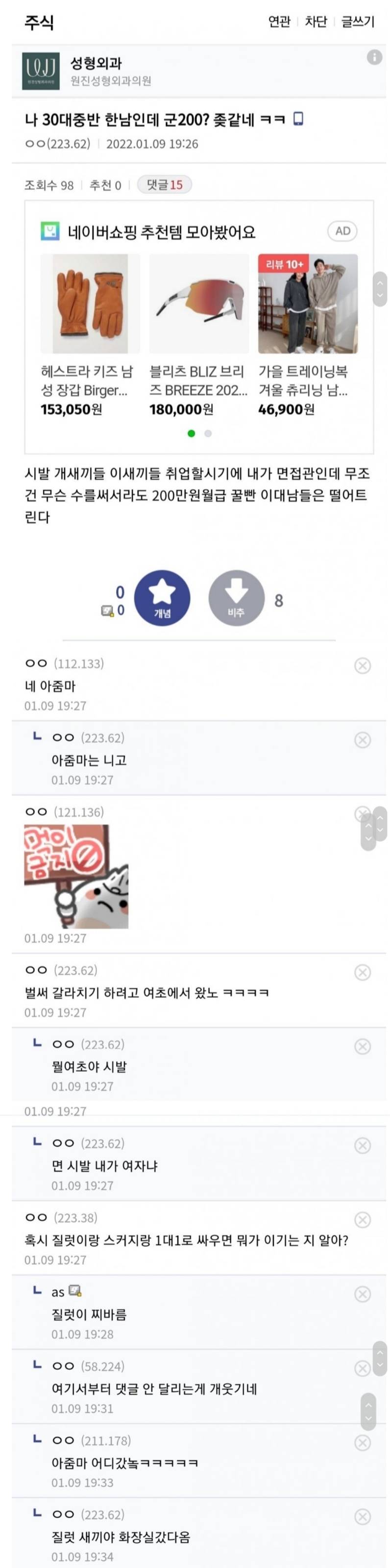Tap 차단 to block this post
The image size is (390, 1568).
coord(316,22)
